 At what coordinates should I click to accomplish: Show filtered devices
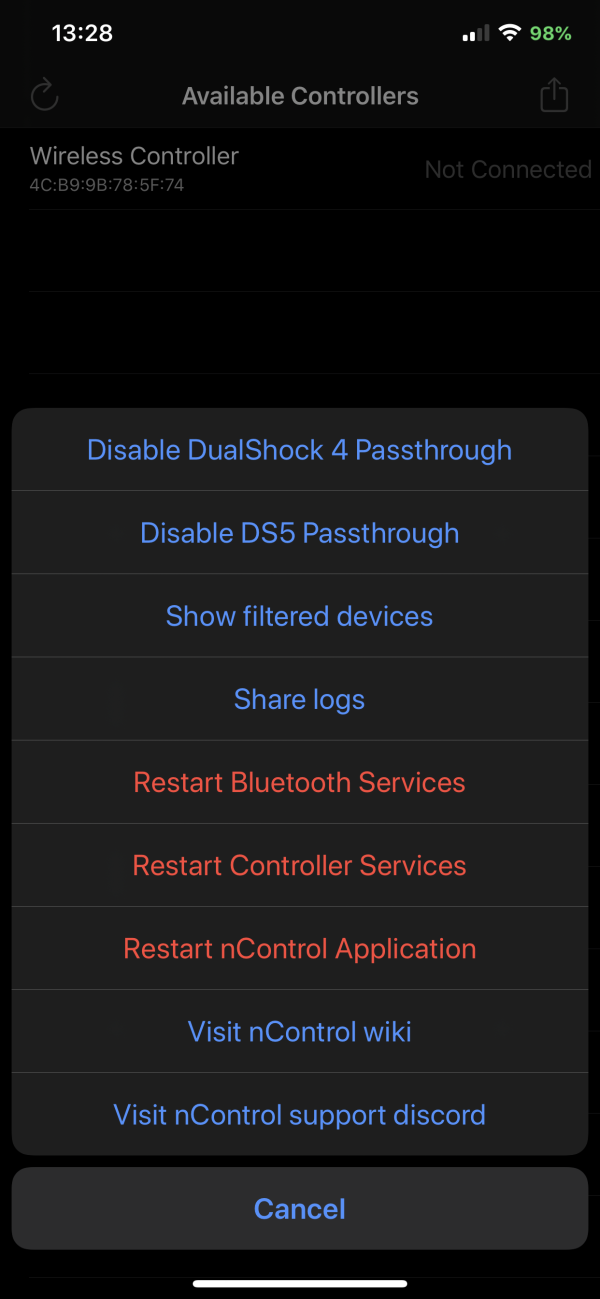coord(299,616)
